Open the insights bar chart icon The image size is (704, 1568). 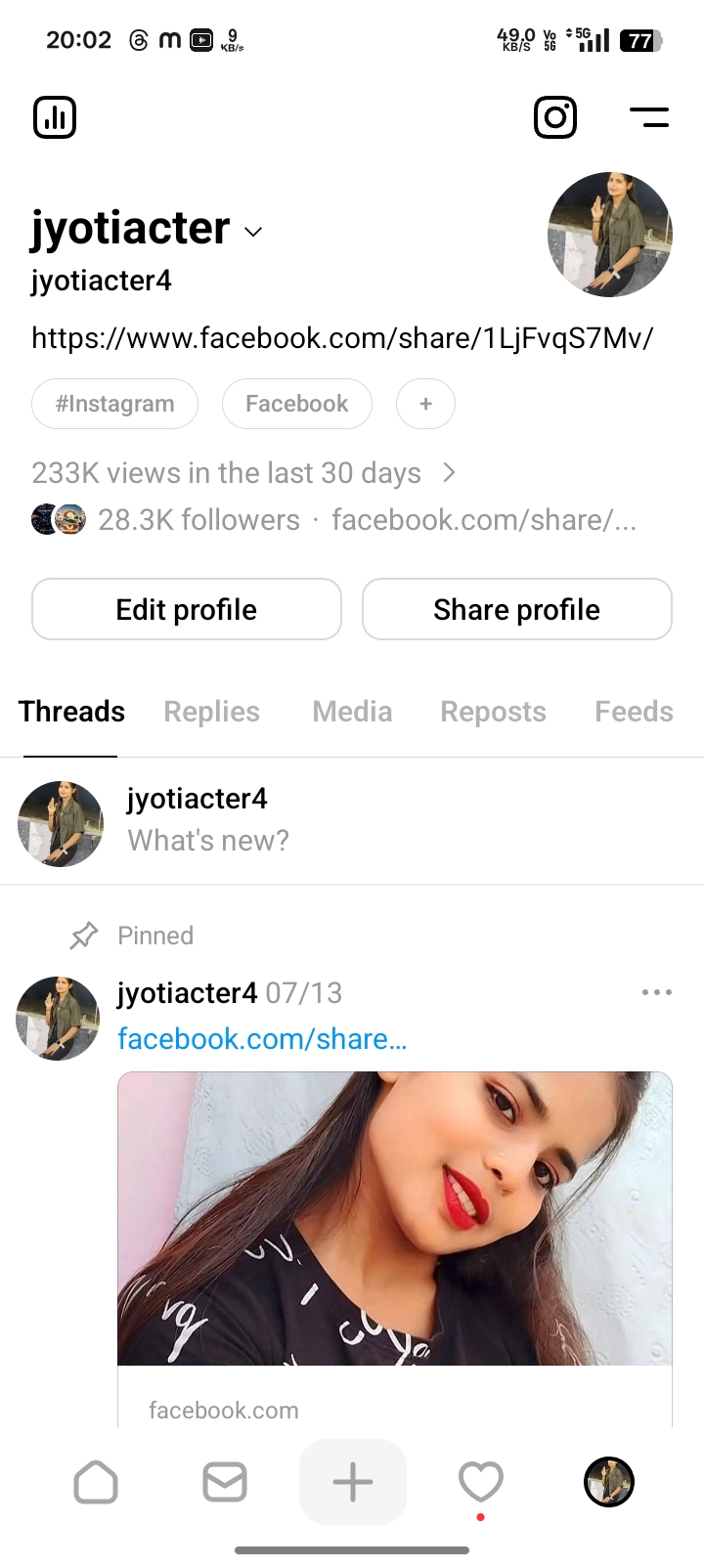point(55,116)
